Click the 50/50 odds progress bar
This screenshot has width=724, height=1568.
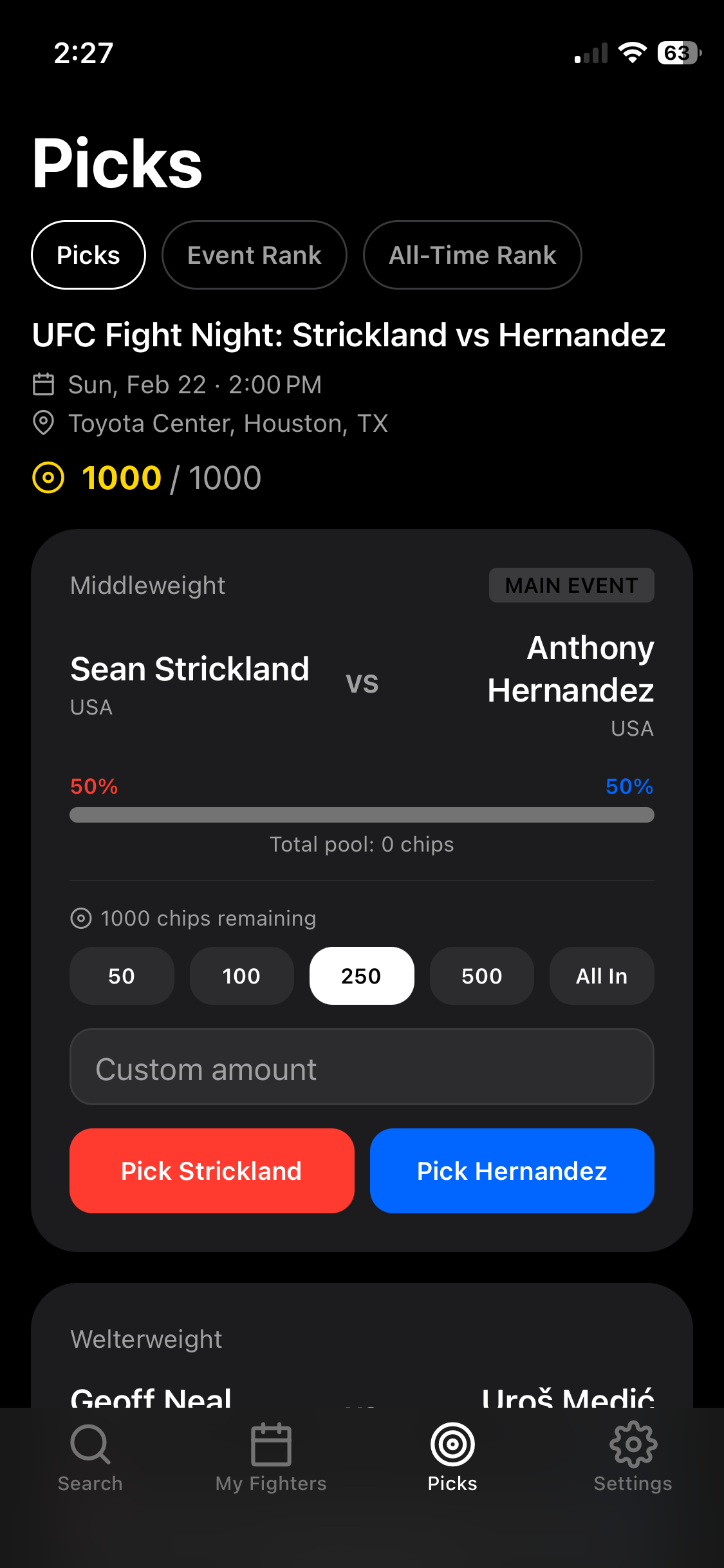tap(362, 815)
